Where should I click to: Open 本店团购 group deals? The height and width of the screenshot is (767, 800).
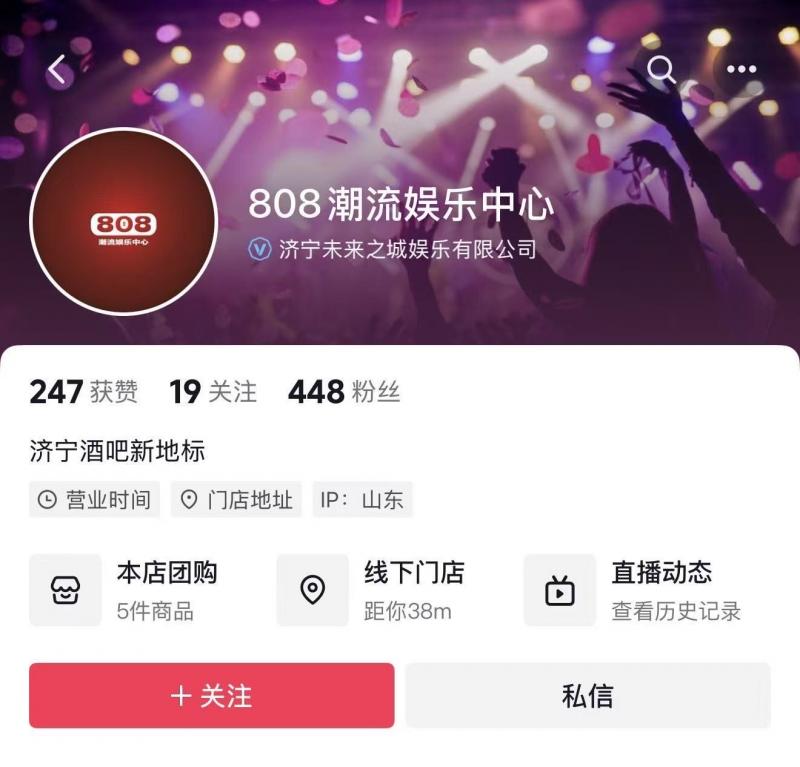point(125,590)
